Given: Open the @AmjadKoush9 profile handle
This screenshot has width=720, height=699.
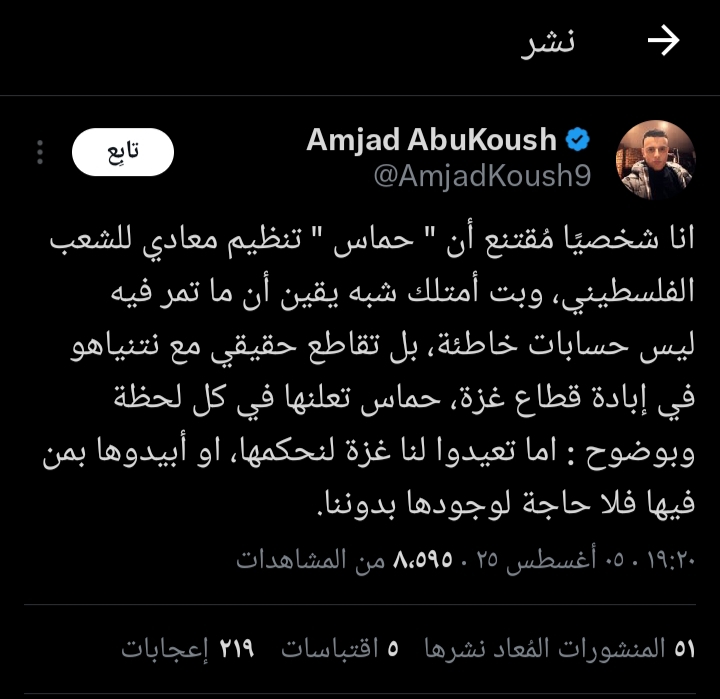Looking at the screenshot, I should [482, 176].
